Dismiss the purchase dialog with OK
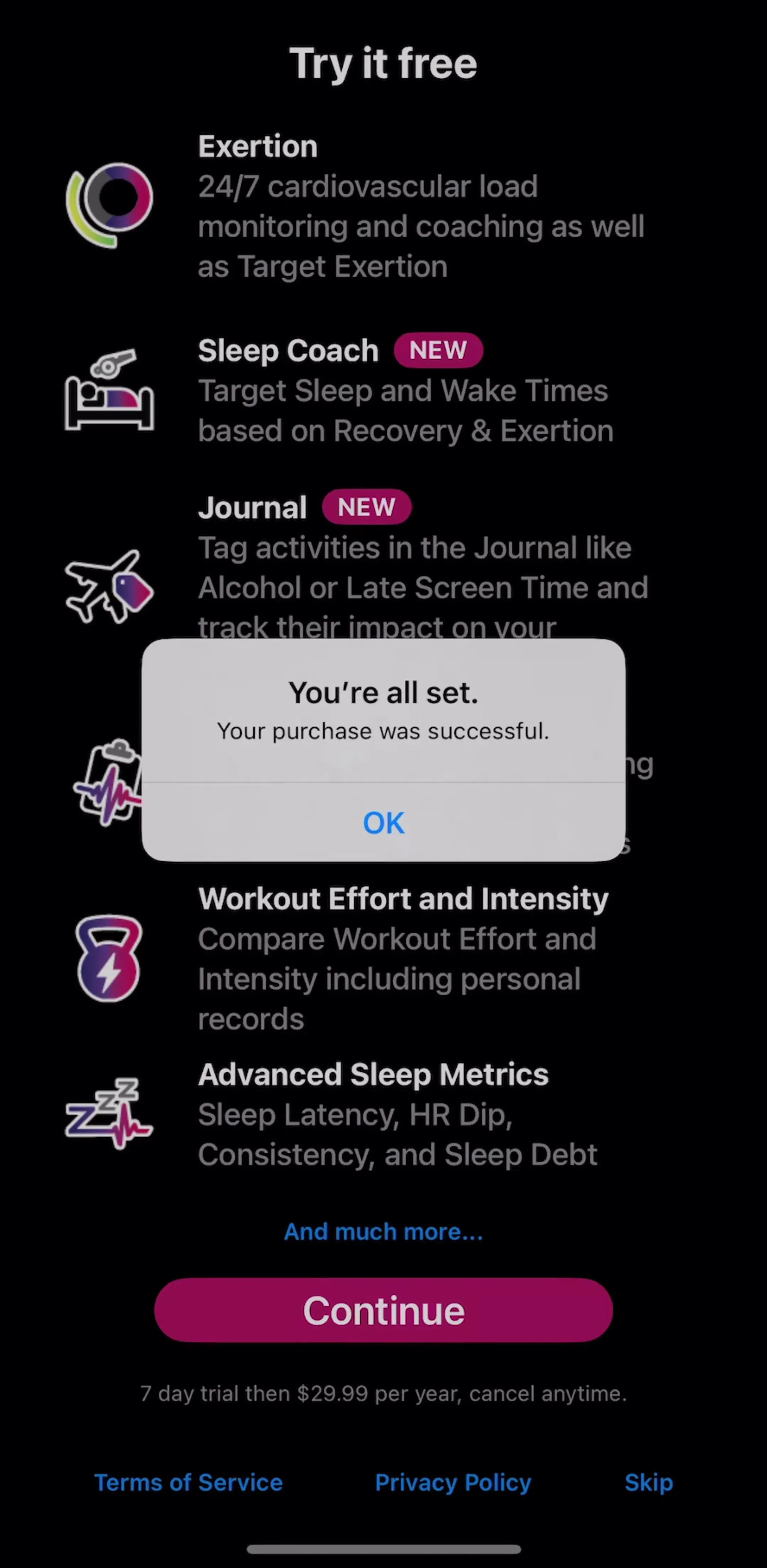 click(x=383, y=822)
